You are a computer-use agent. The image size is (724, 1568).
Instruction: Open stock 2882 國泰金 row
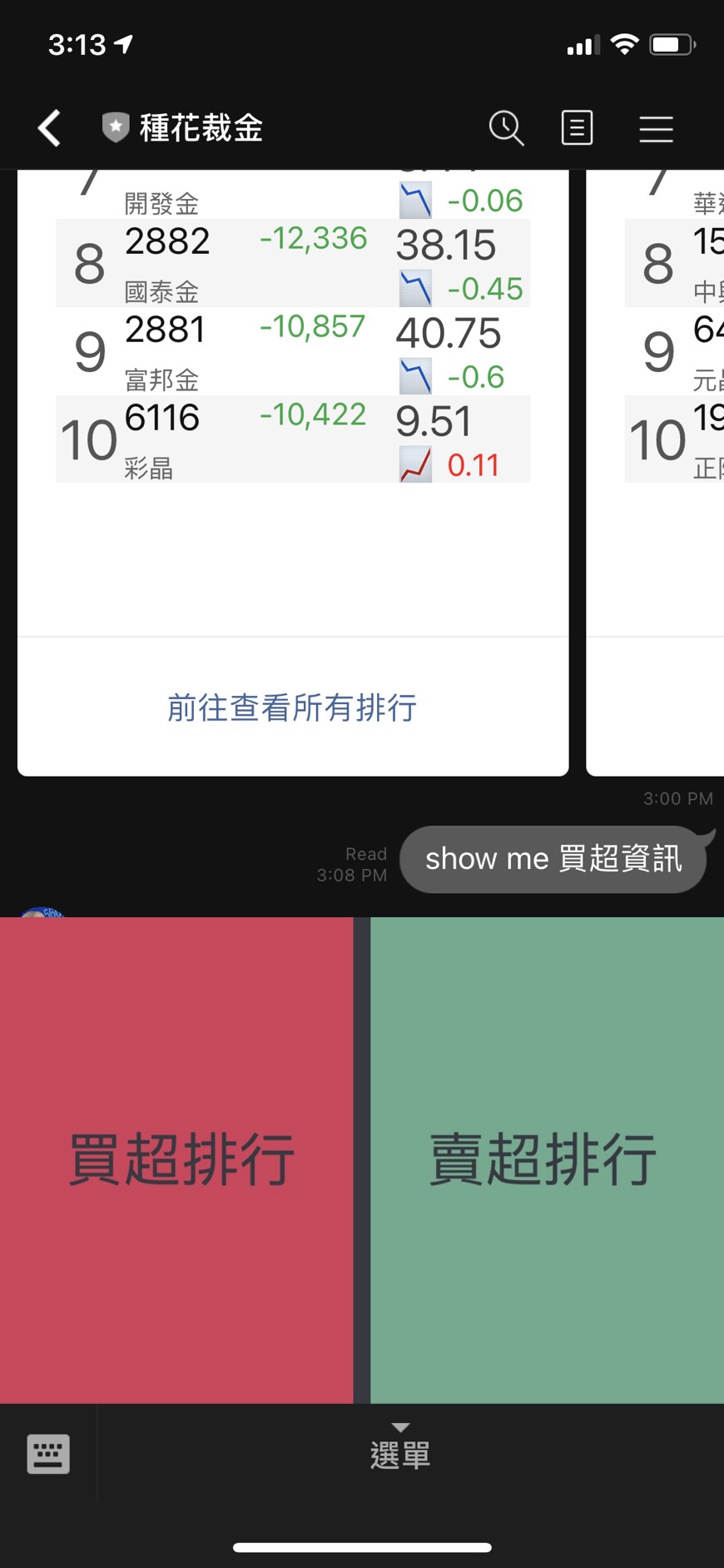[293, 263]
